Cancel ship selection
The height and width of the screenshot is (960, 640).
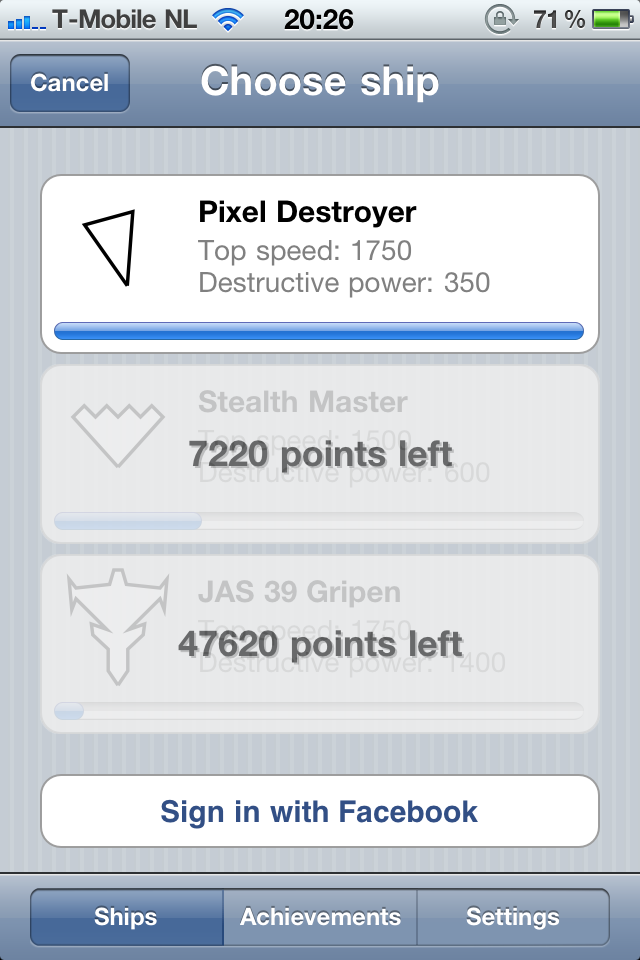[69, 83]
